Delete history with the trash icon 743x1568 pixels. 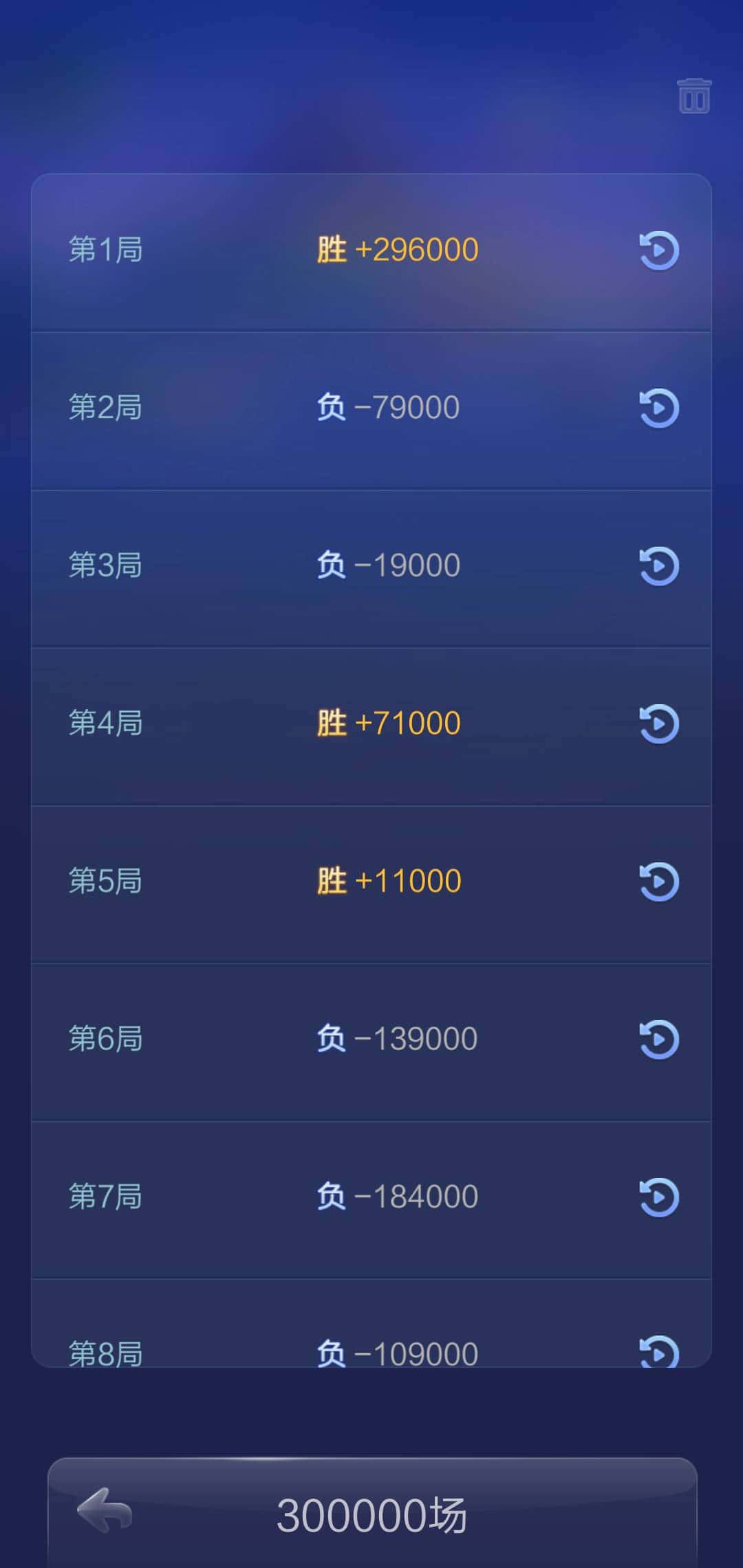click(693, 96)
